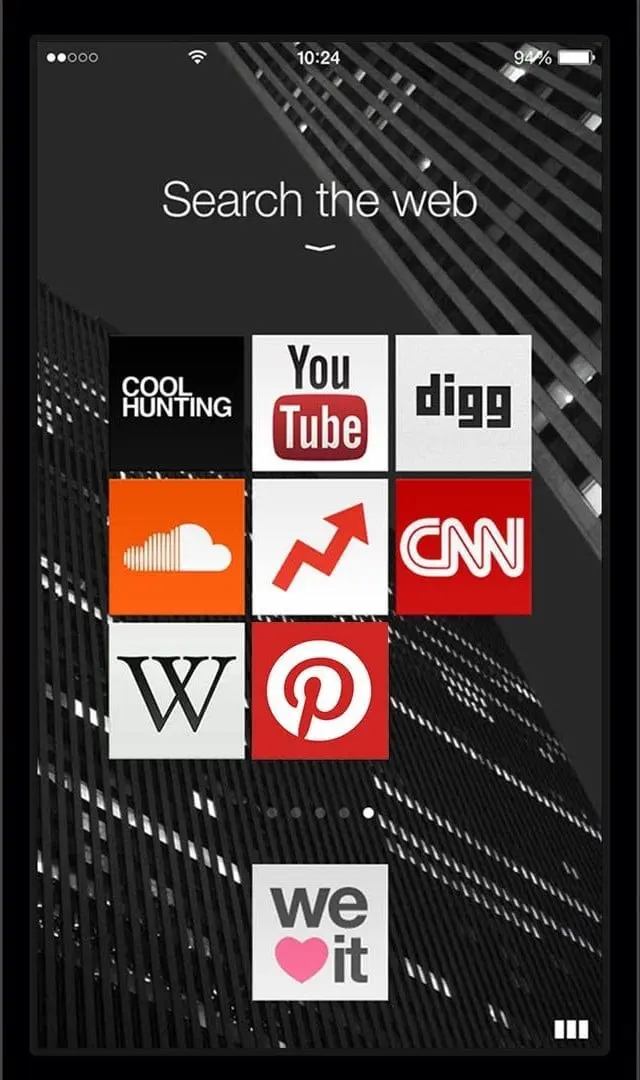The width and height of the screenshot is (640, 1080).
Task: Launch the SoundCloud tile
Action: coord(176,547)
